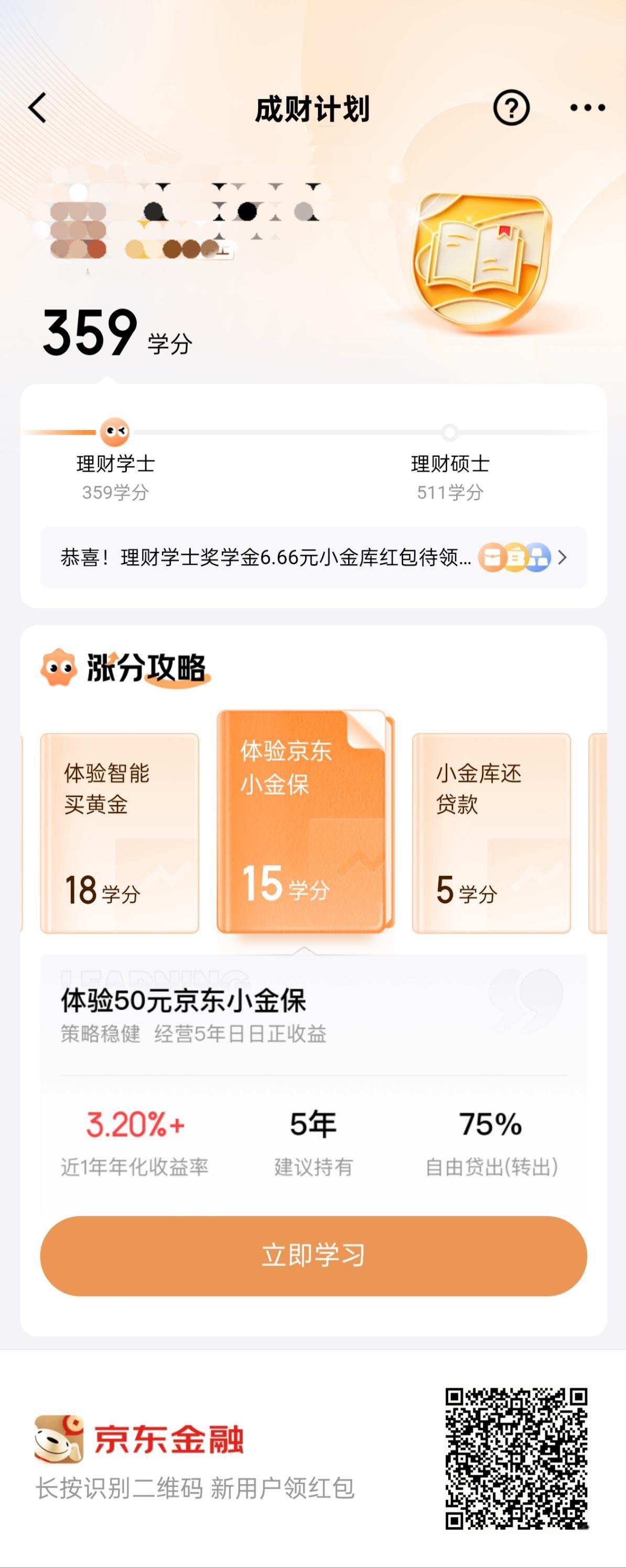Tap the 立即学习 button
The height and width of the screenshot is (1568, 626).
point(313,1256)
